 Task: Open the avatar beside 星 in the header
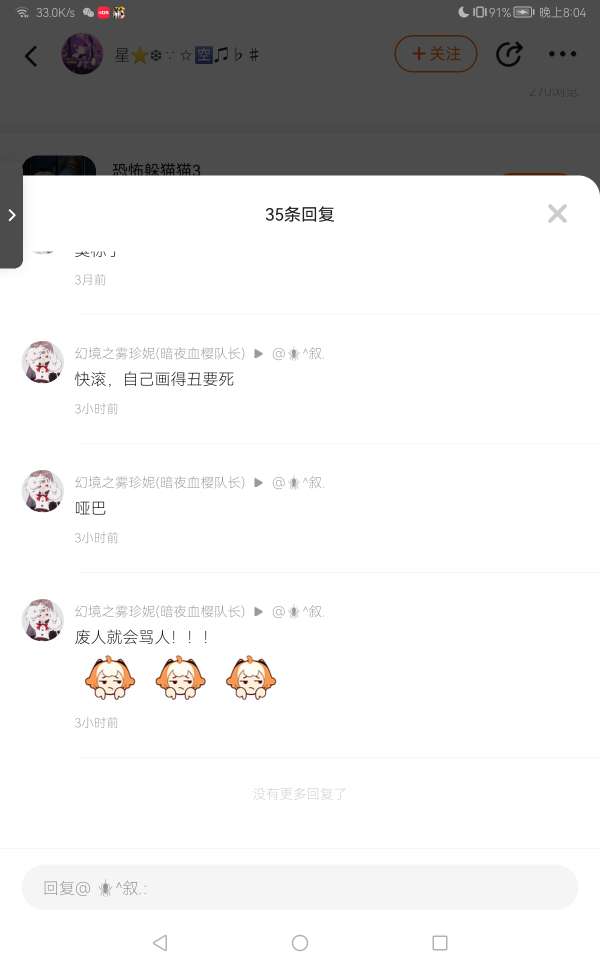point(82,54)
